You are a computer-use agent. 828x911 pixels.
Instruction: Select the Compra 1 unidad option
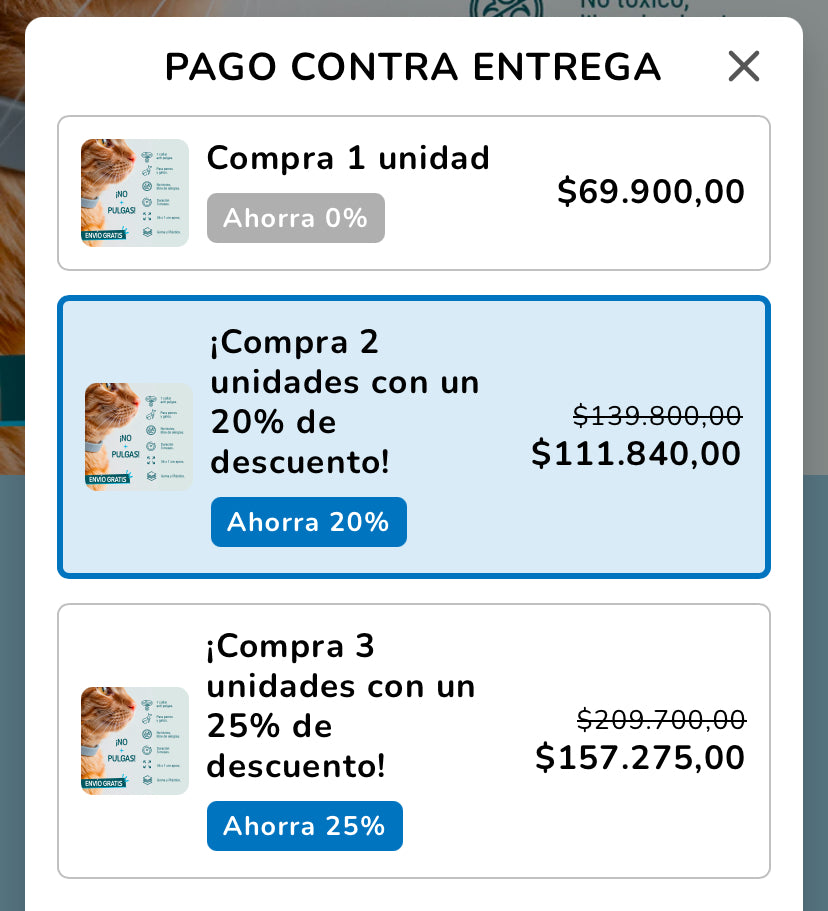click(413, 193)
